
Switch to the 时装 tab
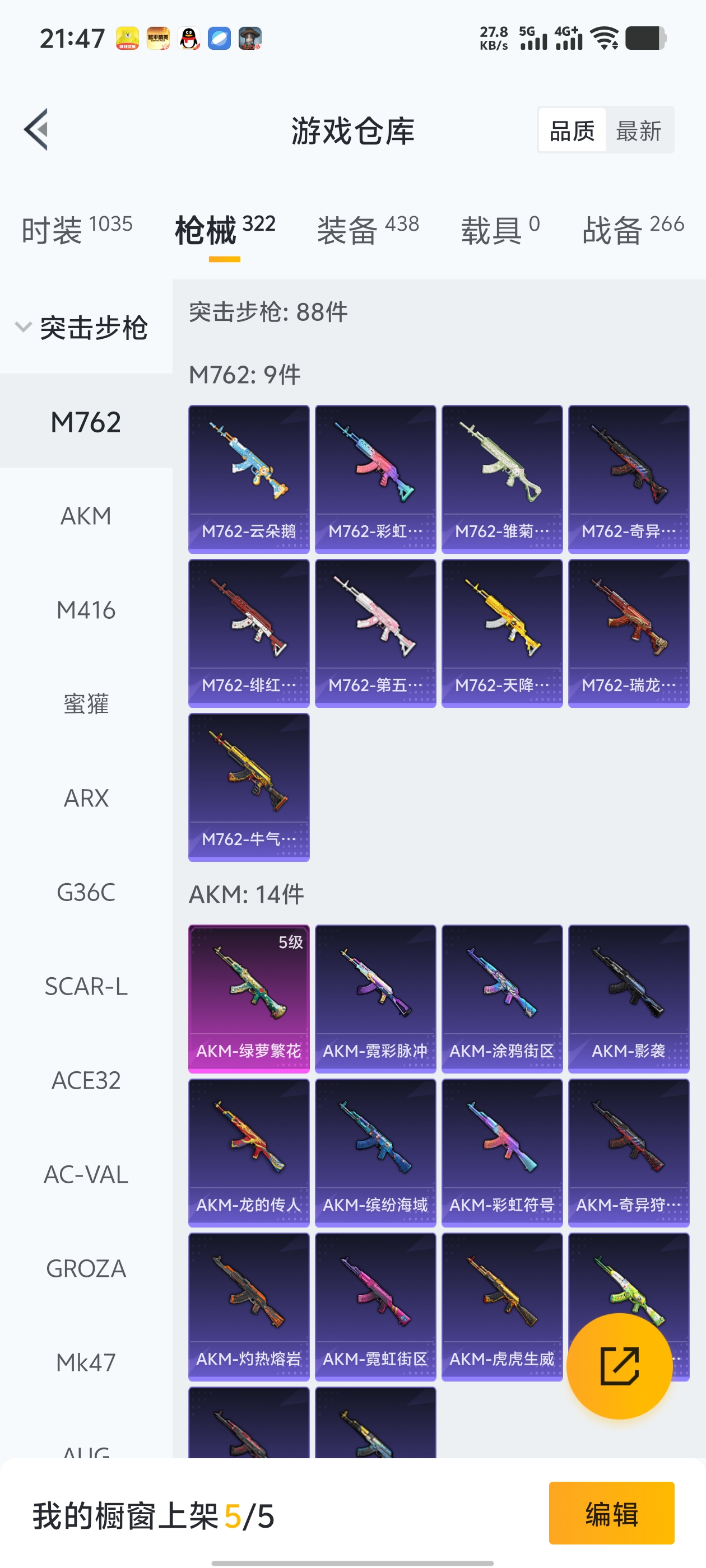tap(77, 230)
